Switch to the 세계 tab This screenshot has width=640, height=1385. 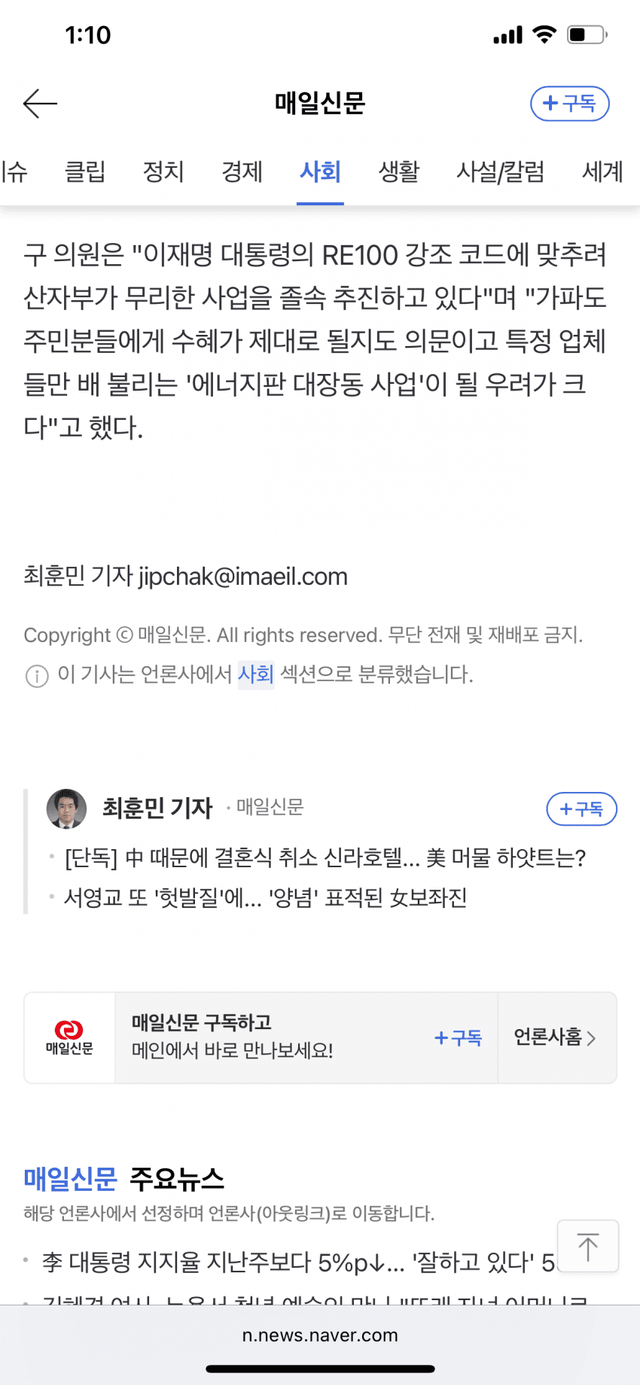[x=602, y=171]
